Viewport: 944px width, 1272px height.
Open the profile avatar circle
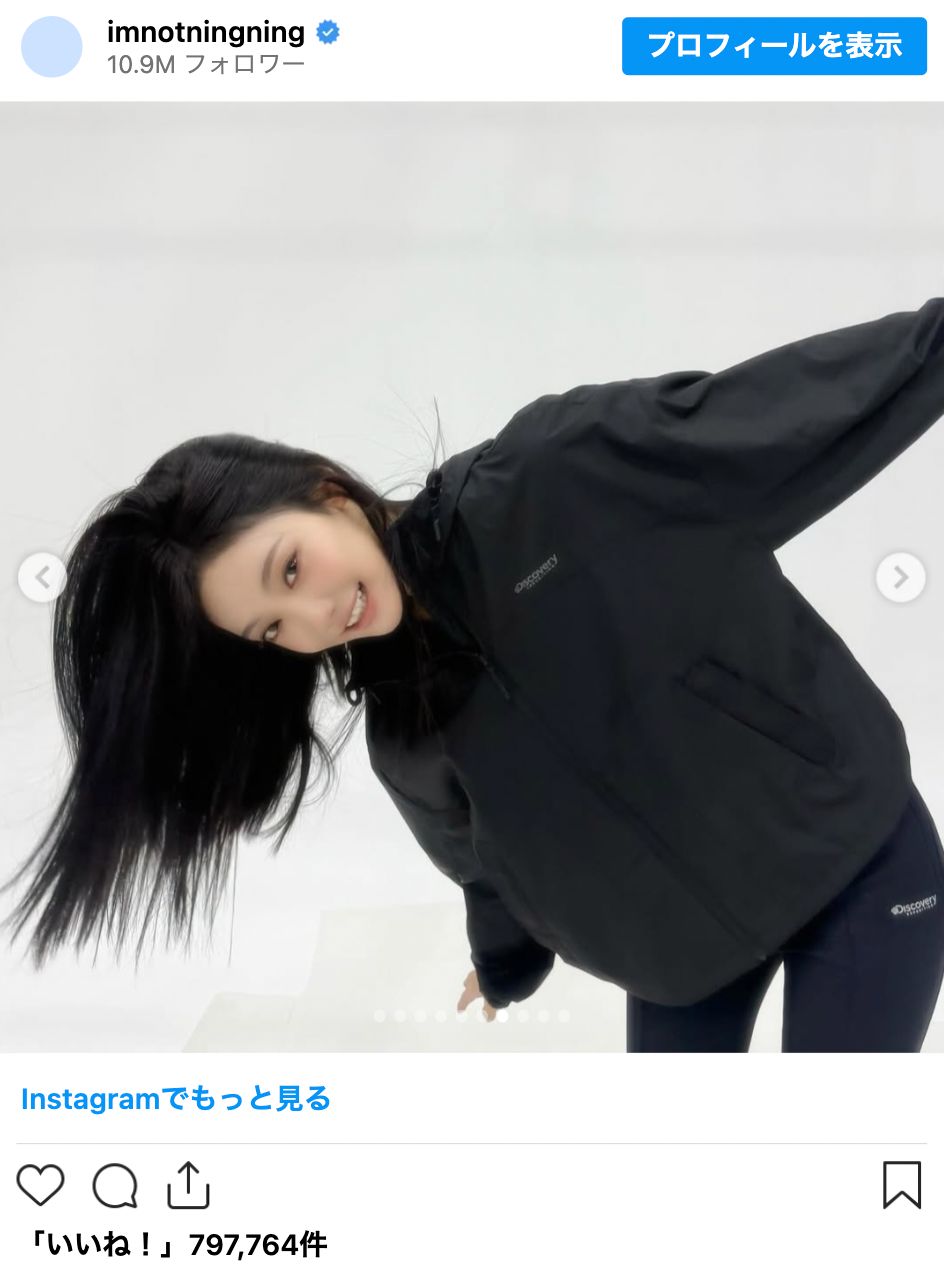click(x=51, y=47)
